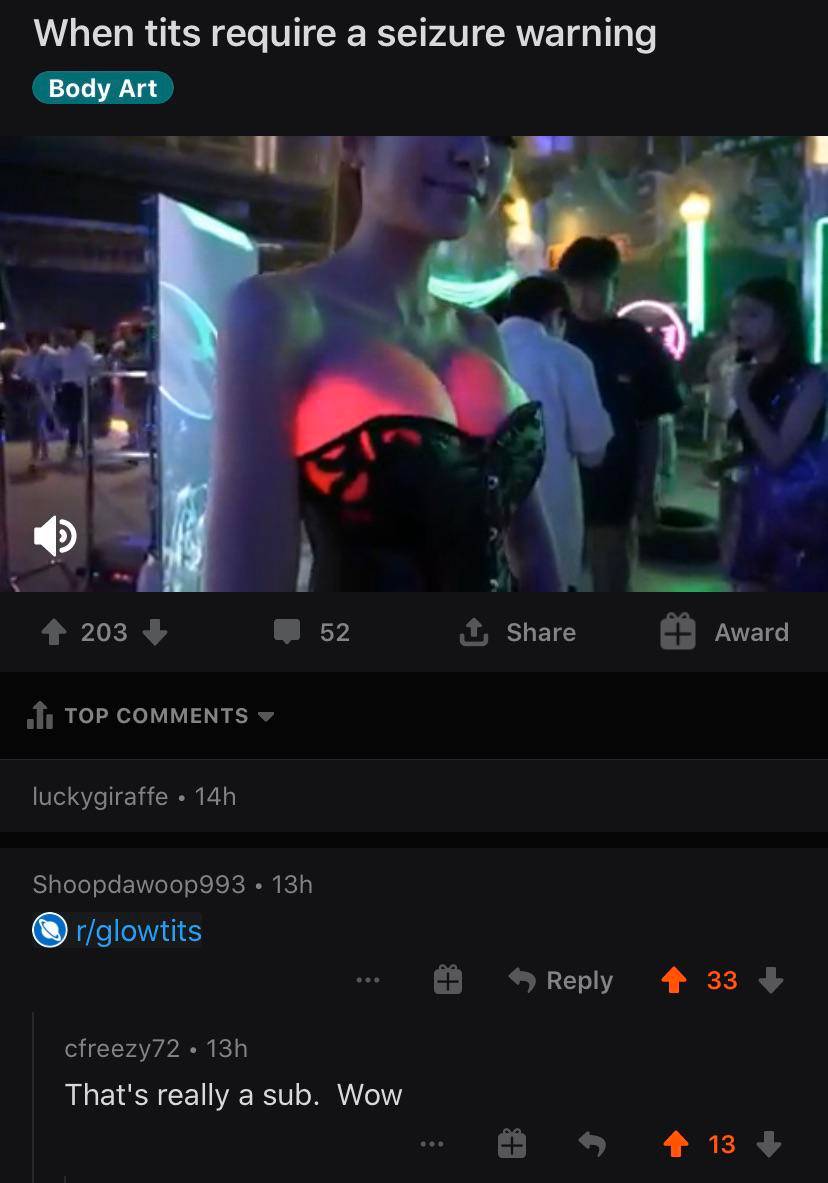This screenshot has width=828, height=1183.
Task: Click the r/glowtits subreddit avatar icon
Action: (x=48, y=930)
